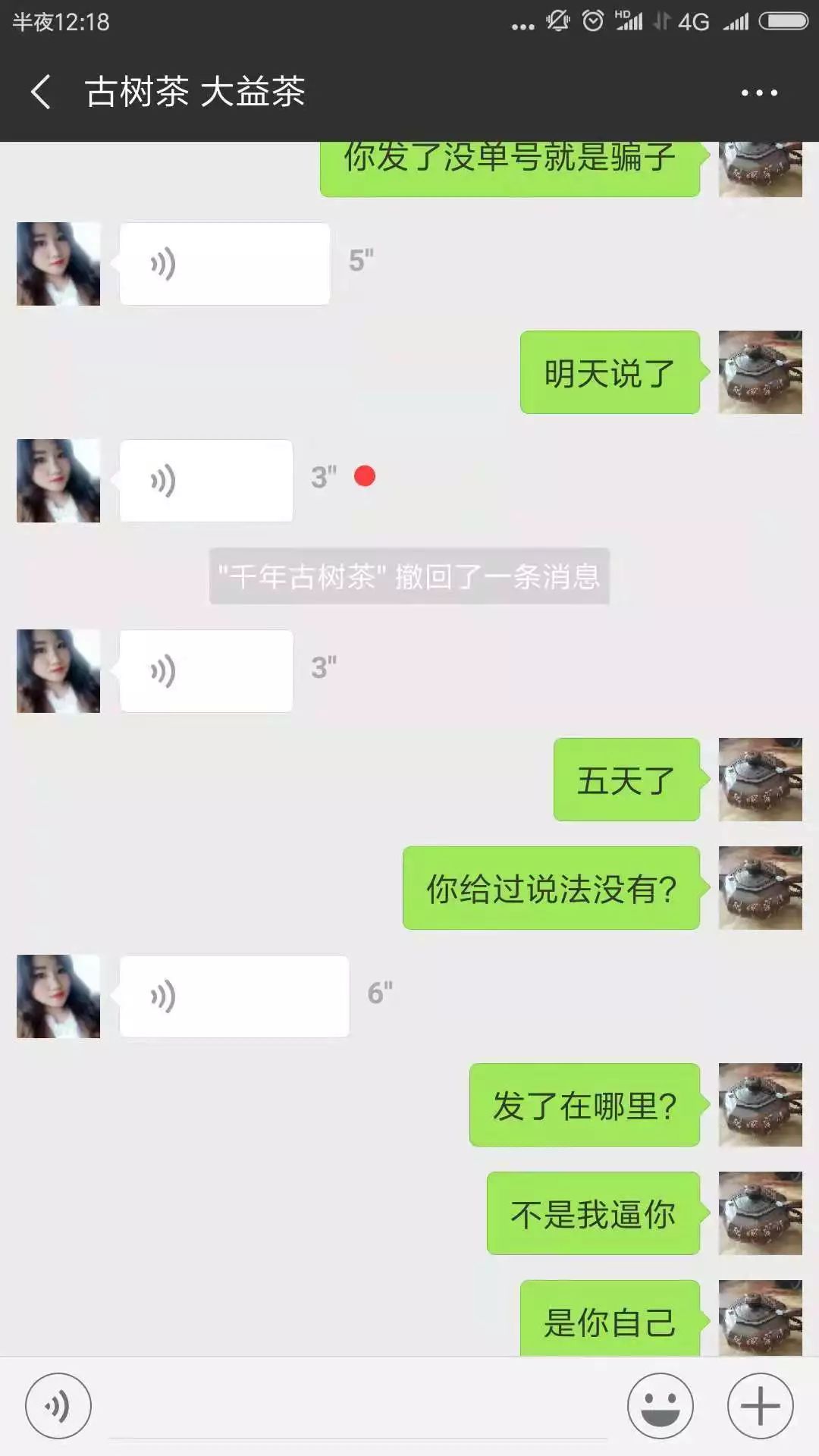Open the chat options three-dot menu
Viewport: 819px width, 1456px height.
[x=759, y=93]
